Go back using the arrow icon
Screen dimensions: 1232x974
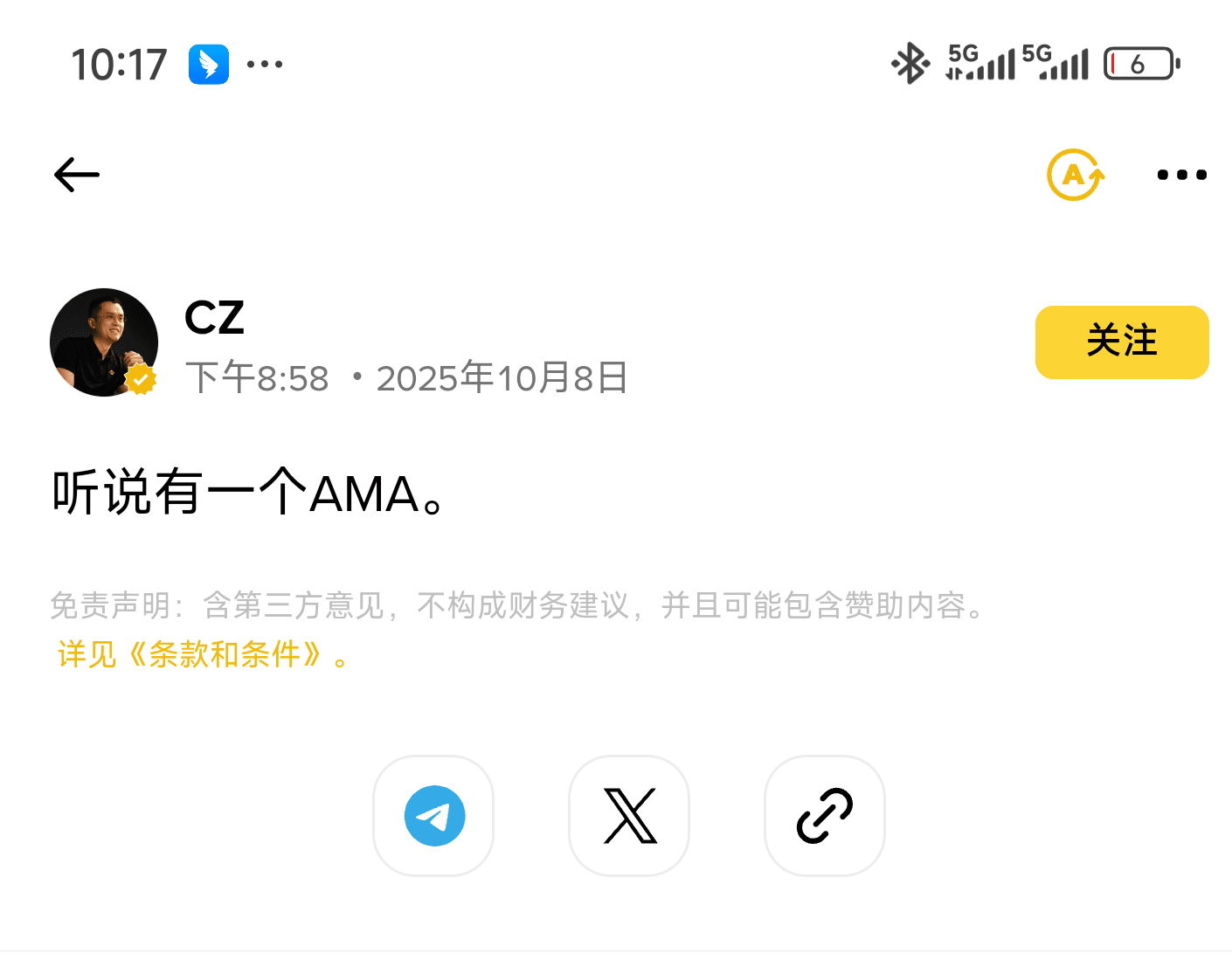tap(77, 175)
